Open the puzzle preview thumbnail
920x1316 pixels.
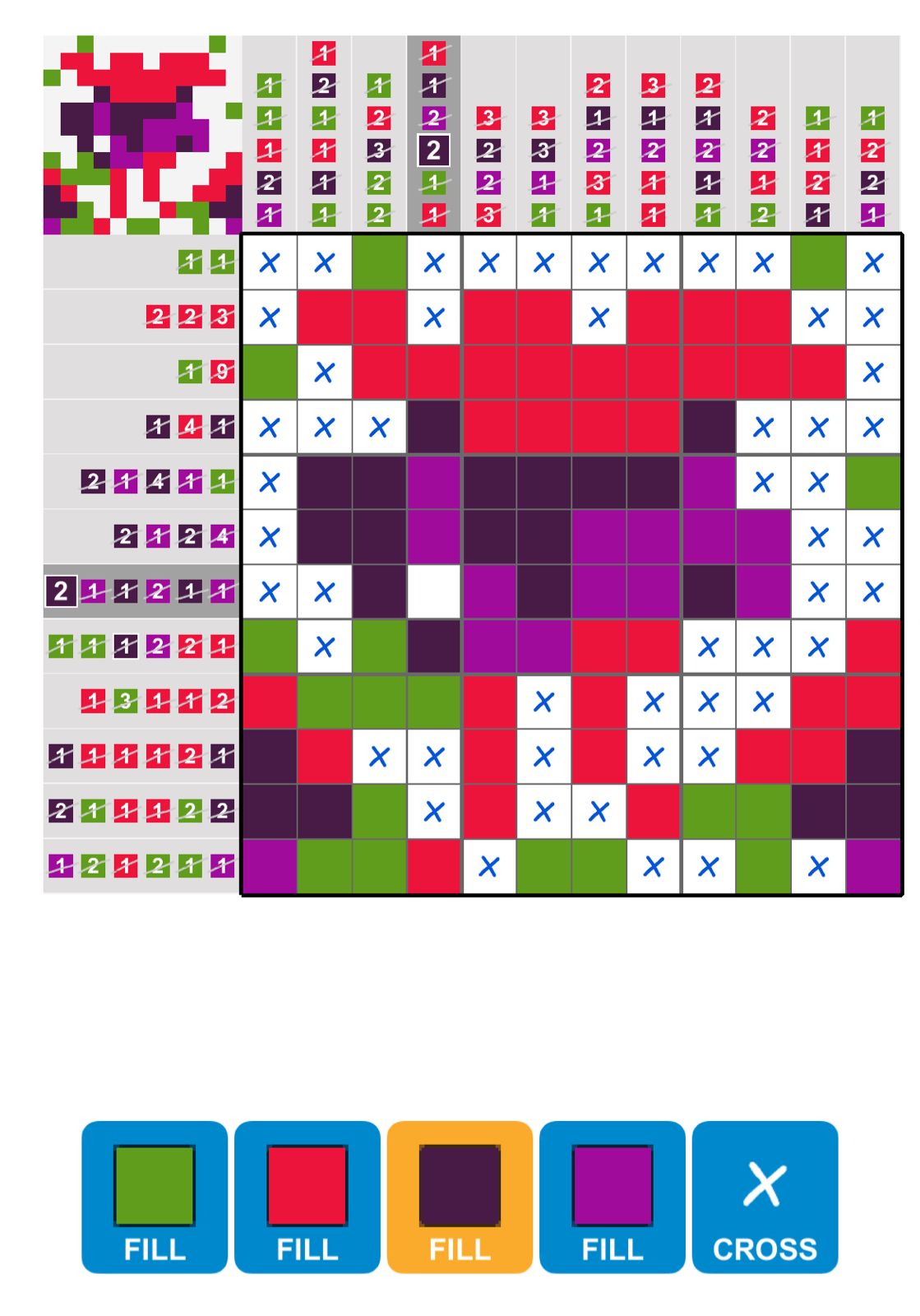(142, 134)
